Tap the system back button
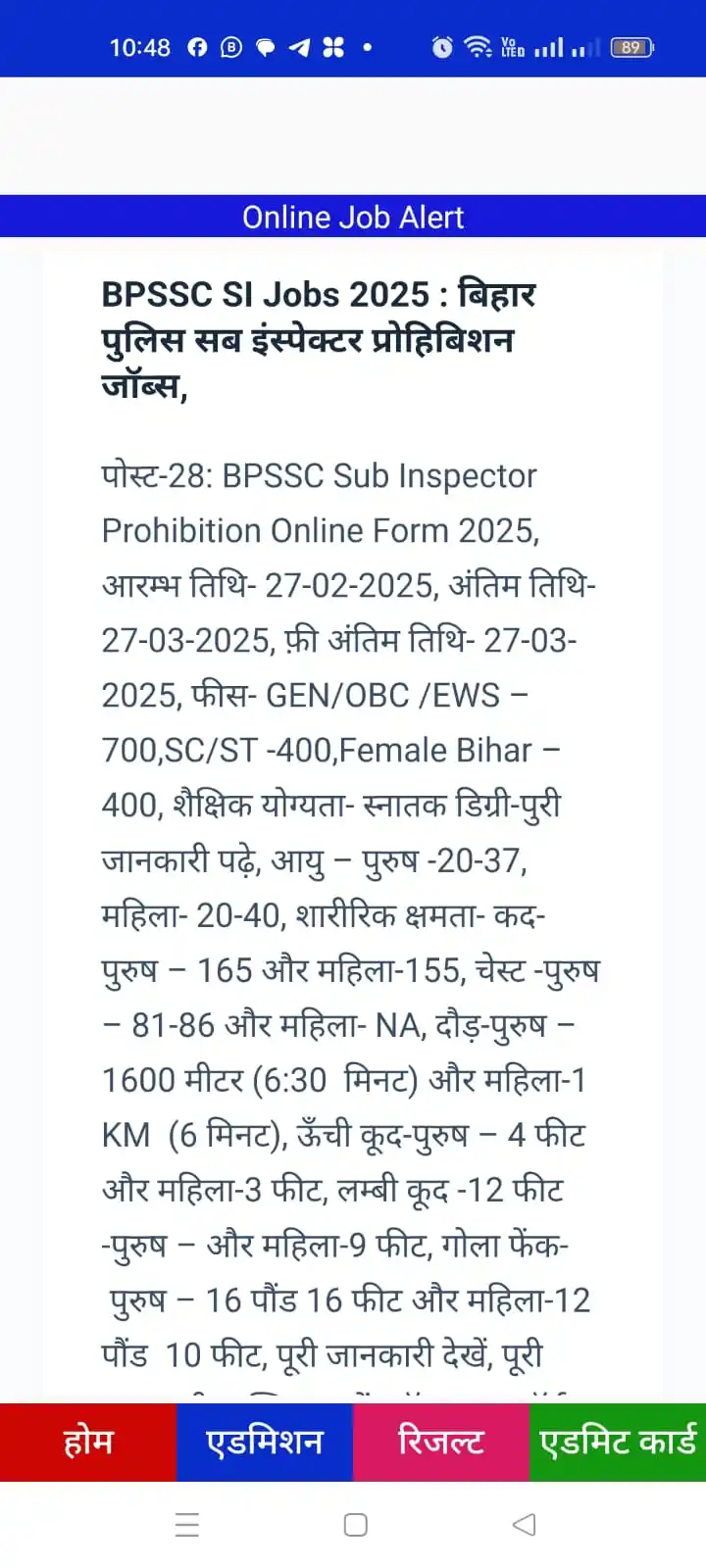The width and height of the screenshot is (706, 1568). (x=525, y=1524)
